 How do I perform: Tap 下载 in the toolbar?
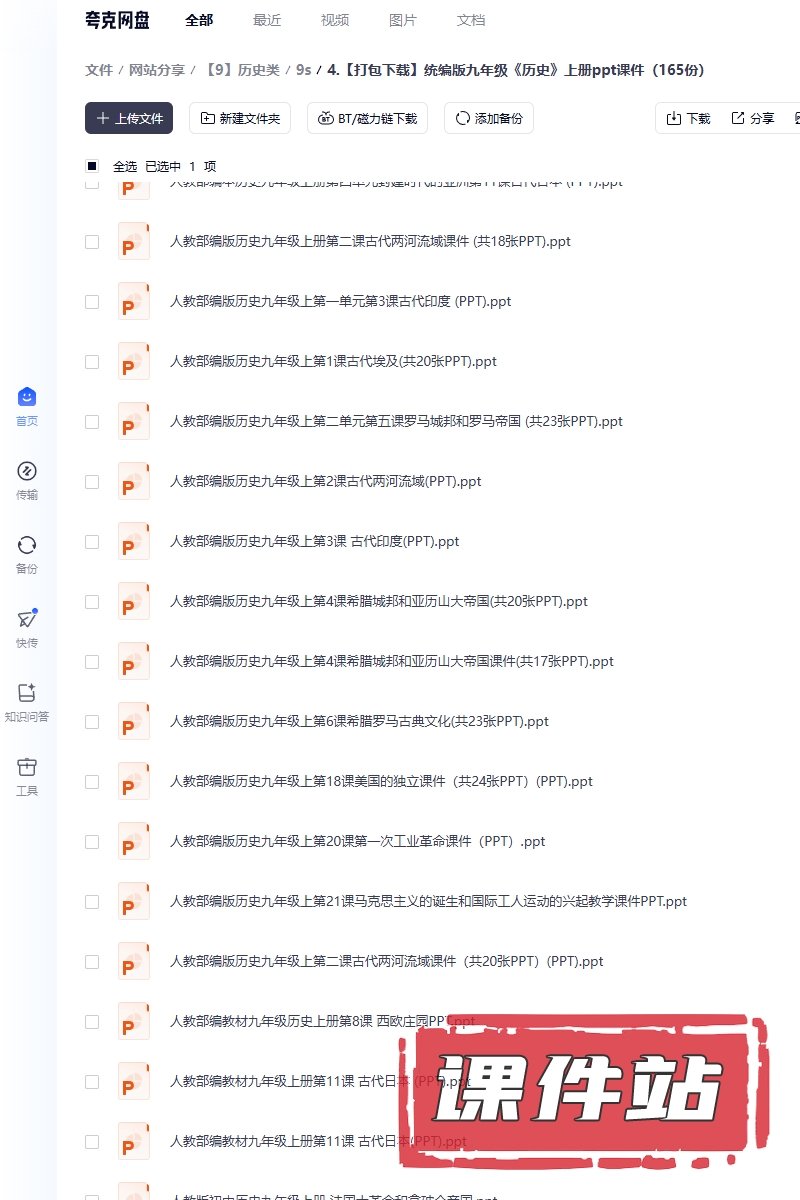tap(688, 118)
